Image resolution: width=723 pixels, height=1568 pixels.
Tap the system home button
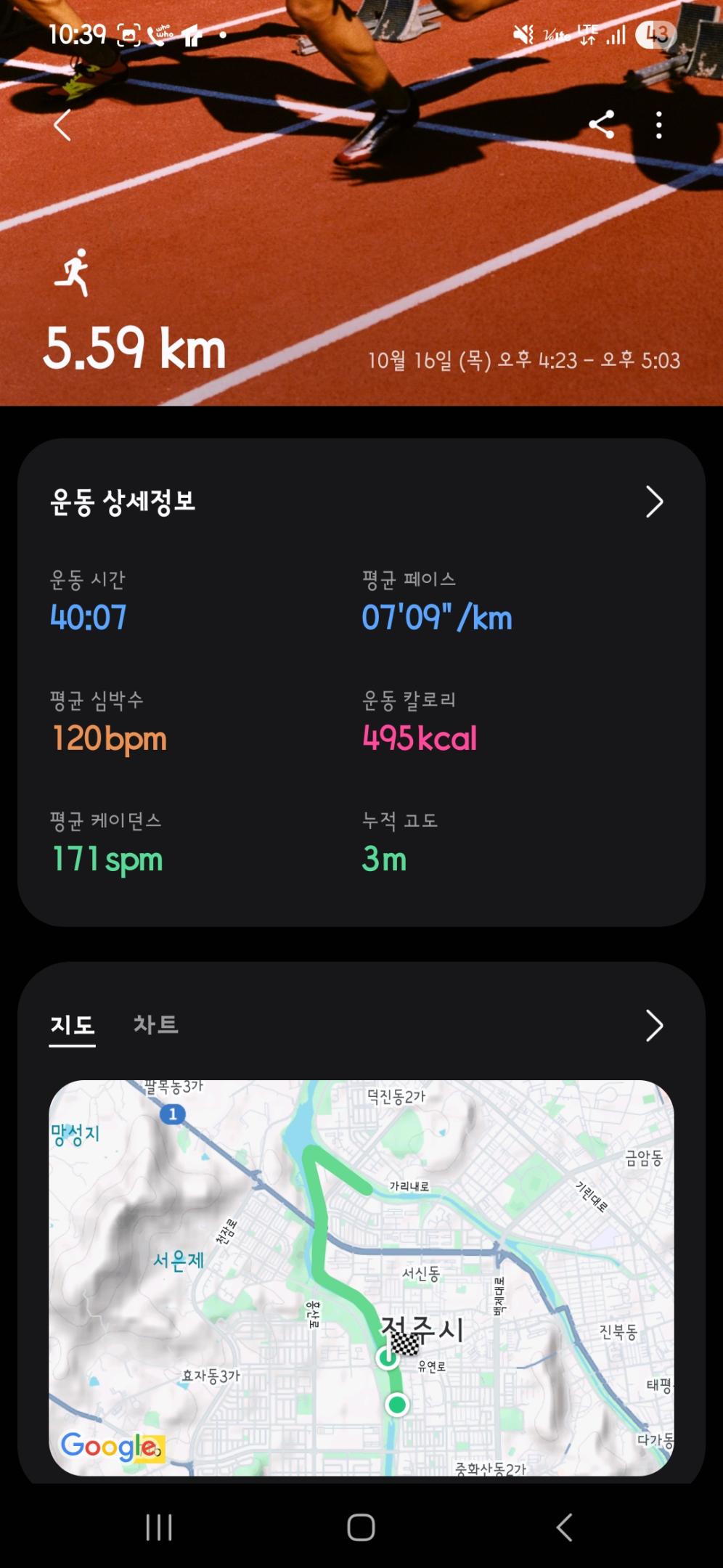(x=361, y=1527)
